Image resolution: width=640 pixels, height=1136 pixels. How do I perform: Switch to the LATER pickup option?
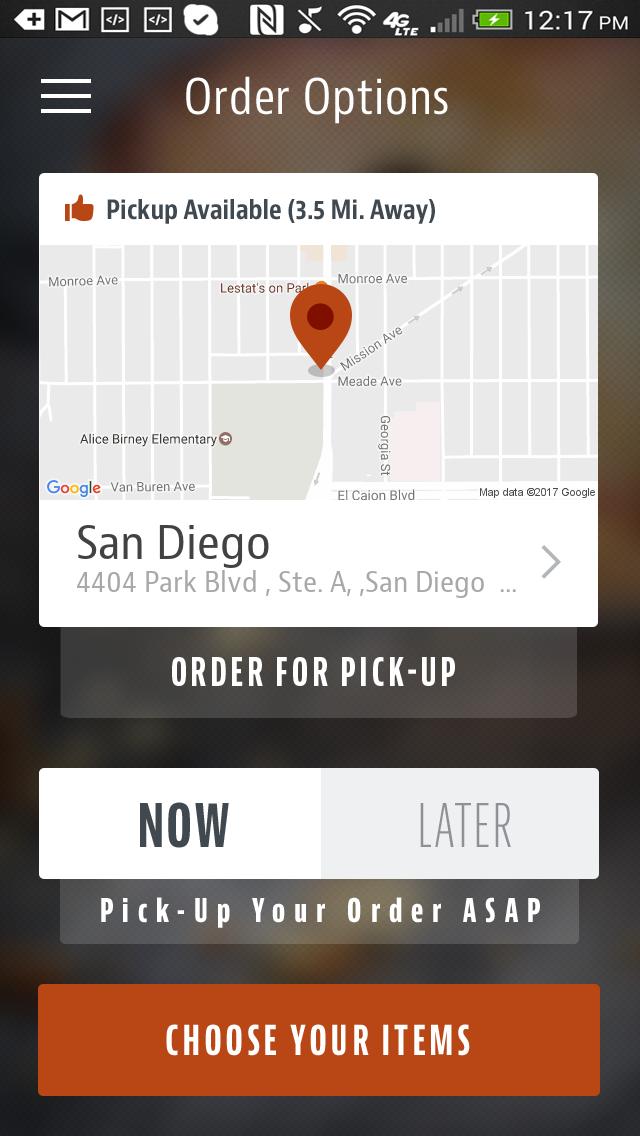point(462,824)
